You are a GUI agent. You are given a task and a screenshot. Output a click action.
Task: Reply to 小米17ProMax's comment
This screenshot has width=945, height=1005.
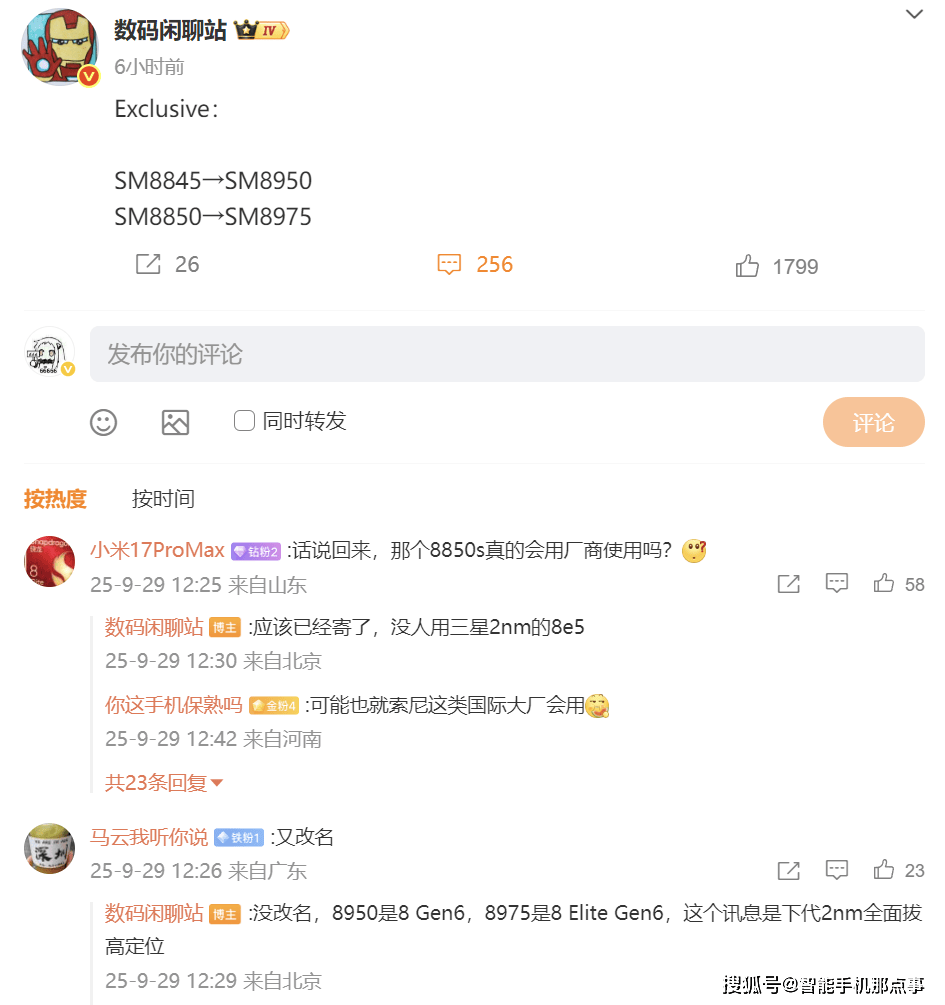click(837, 584)
